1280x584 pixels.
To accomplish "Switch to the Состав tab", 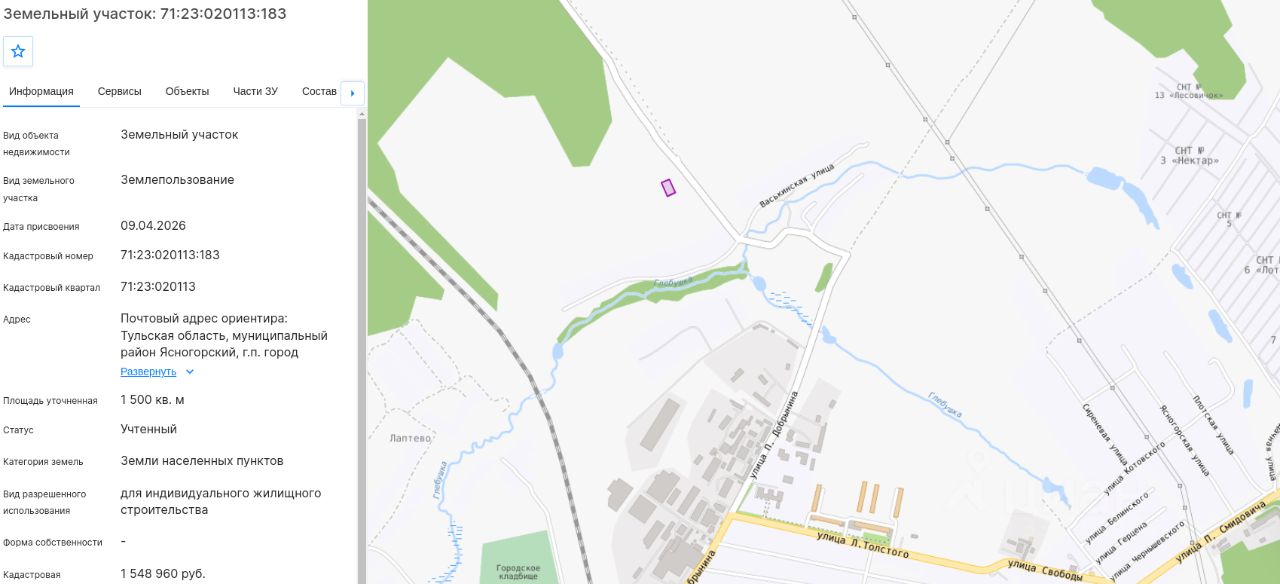I will point(319,91).
